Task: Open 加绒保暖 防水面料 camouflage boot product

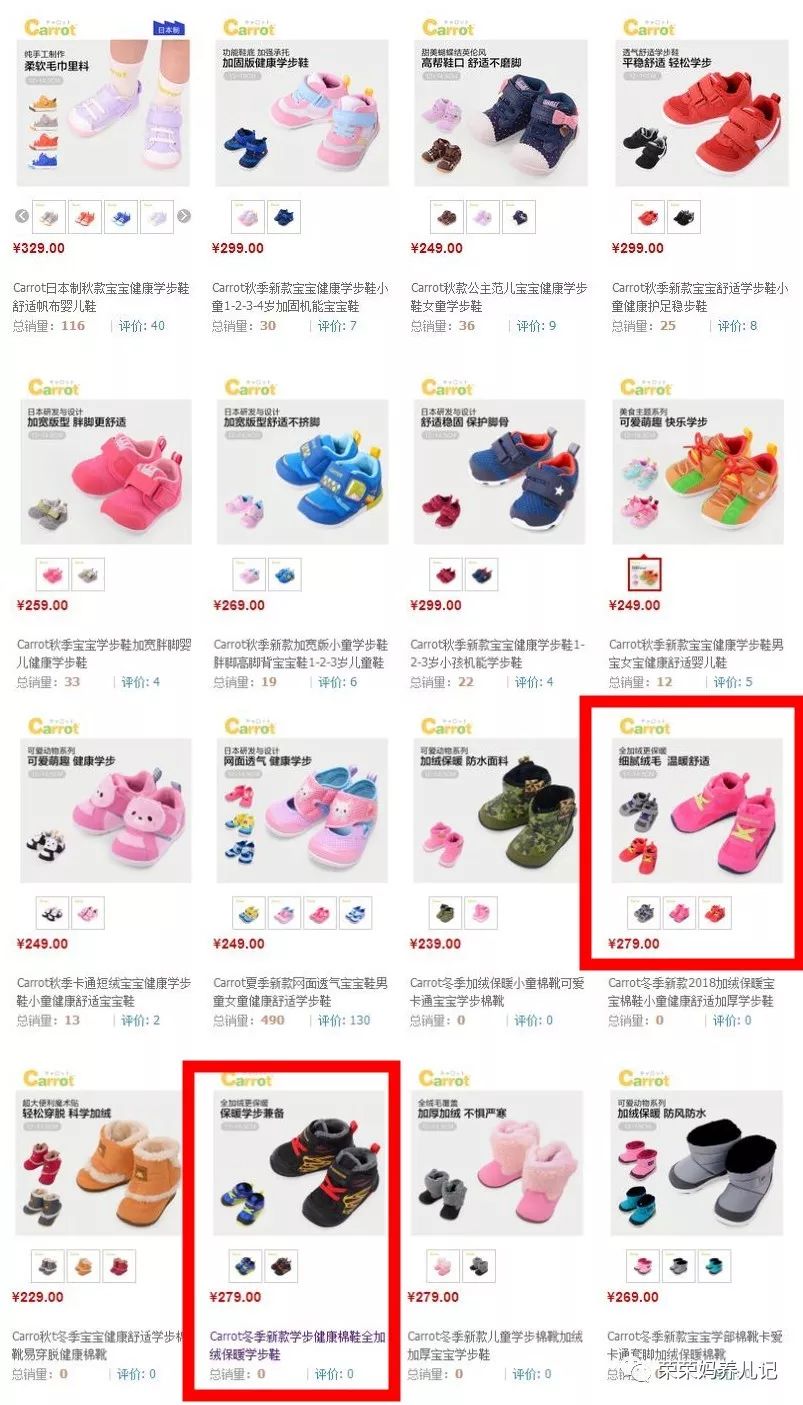Action: tap(499, 810)
